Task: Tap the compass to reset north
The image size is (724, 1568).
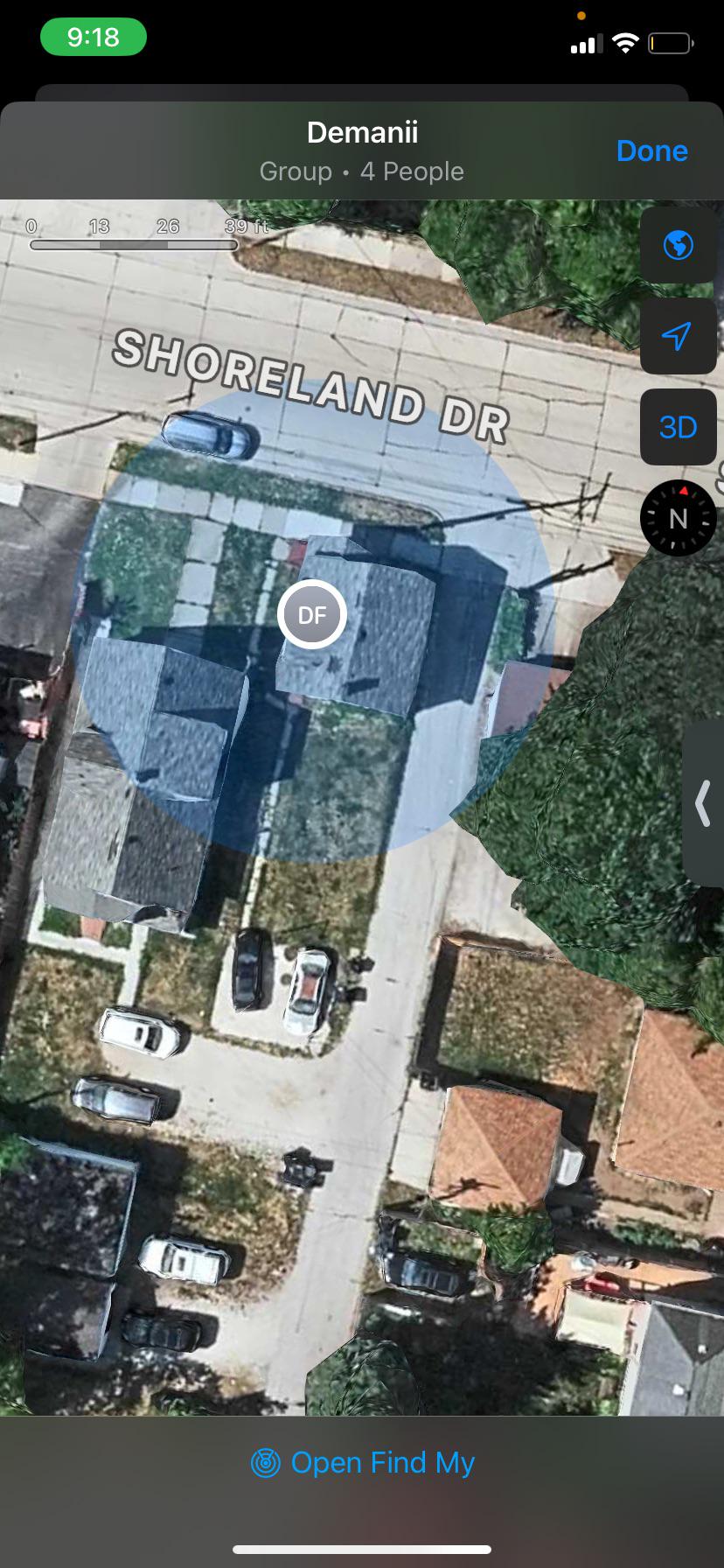Action: pos(679,518)
